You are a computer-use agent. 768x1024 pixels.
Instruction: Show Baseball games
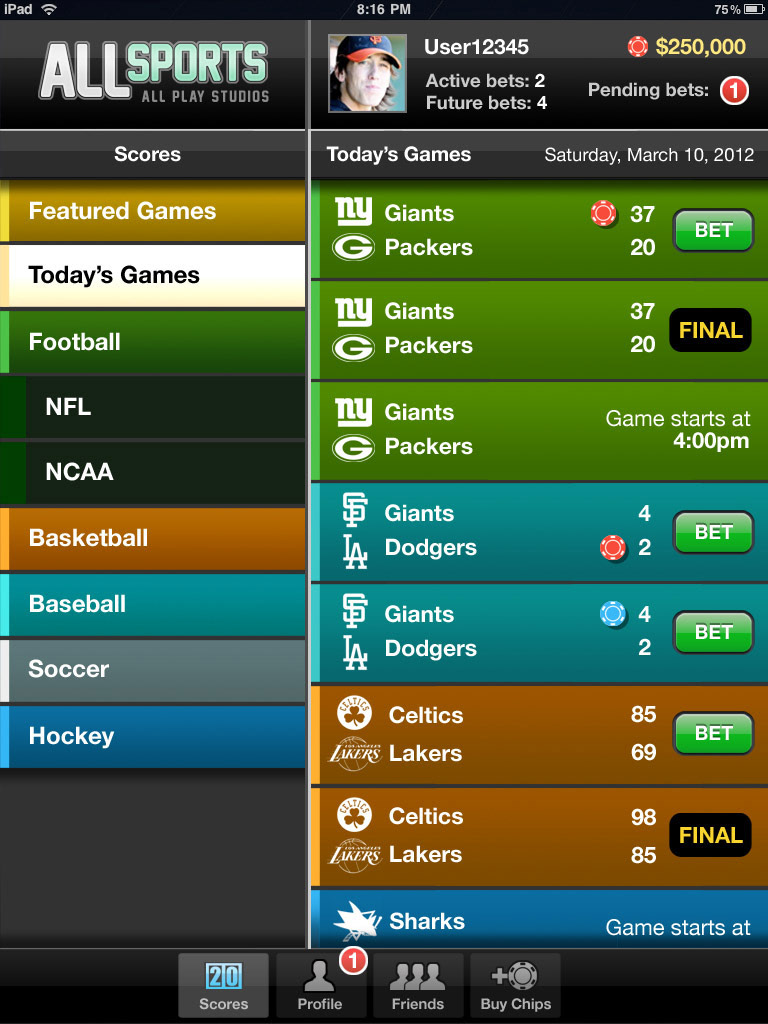click(155, 604)
